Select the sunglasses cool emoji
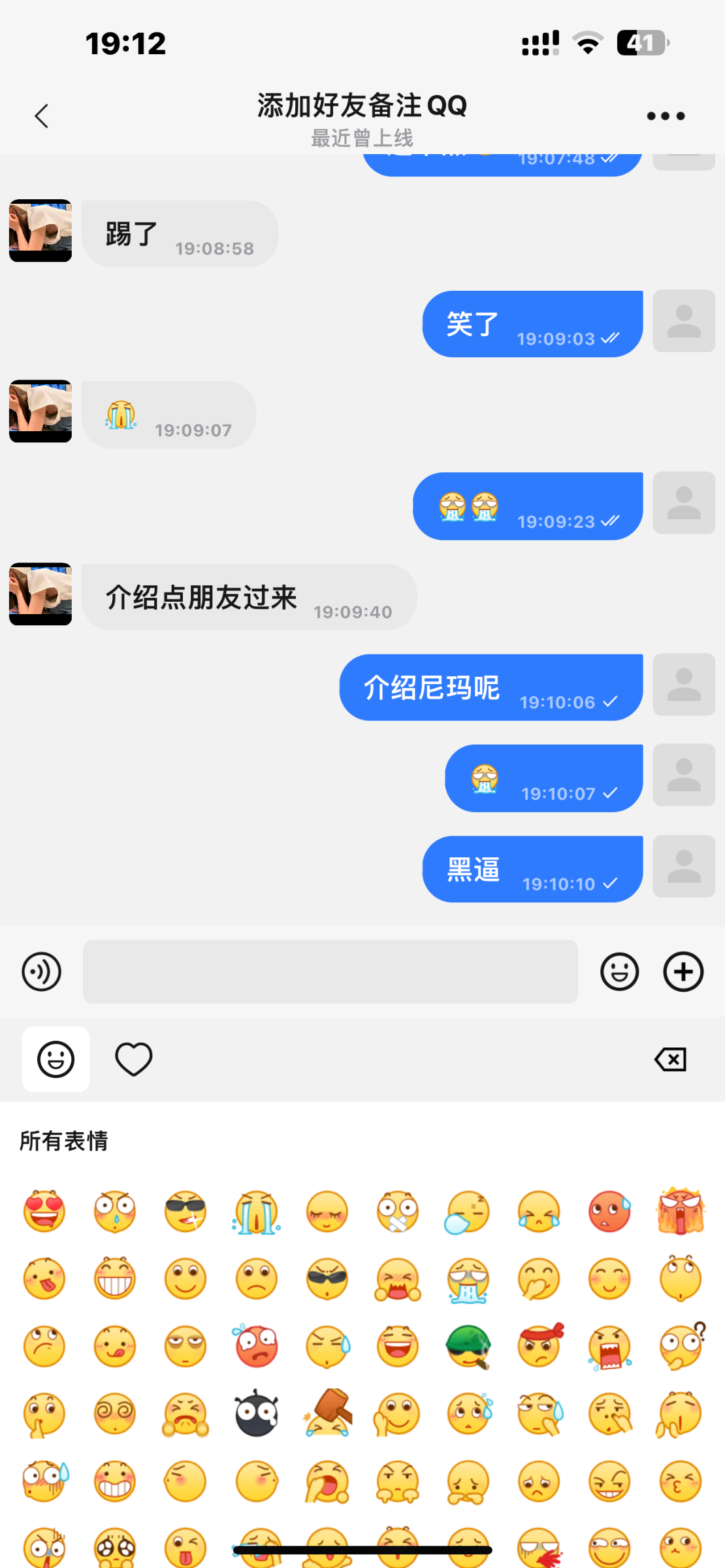Image resolution: width=725 pixels, height=1568 pixels. [185, 1211]
